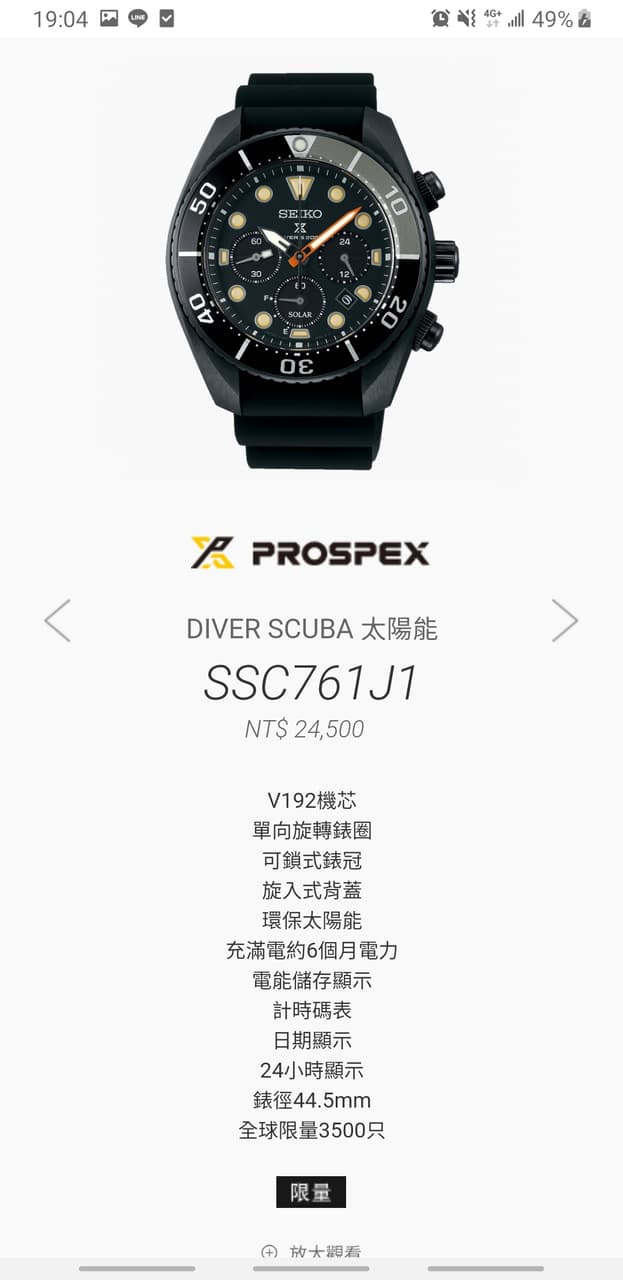Go to the previous watch model
The height and width of the screenshot is (1280, 623).
coord(58,621)
